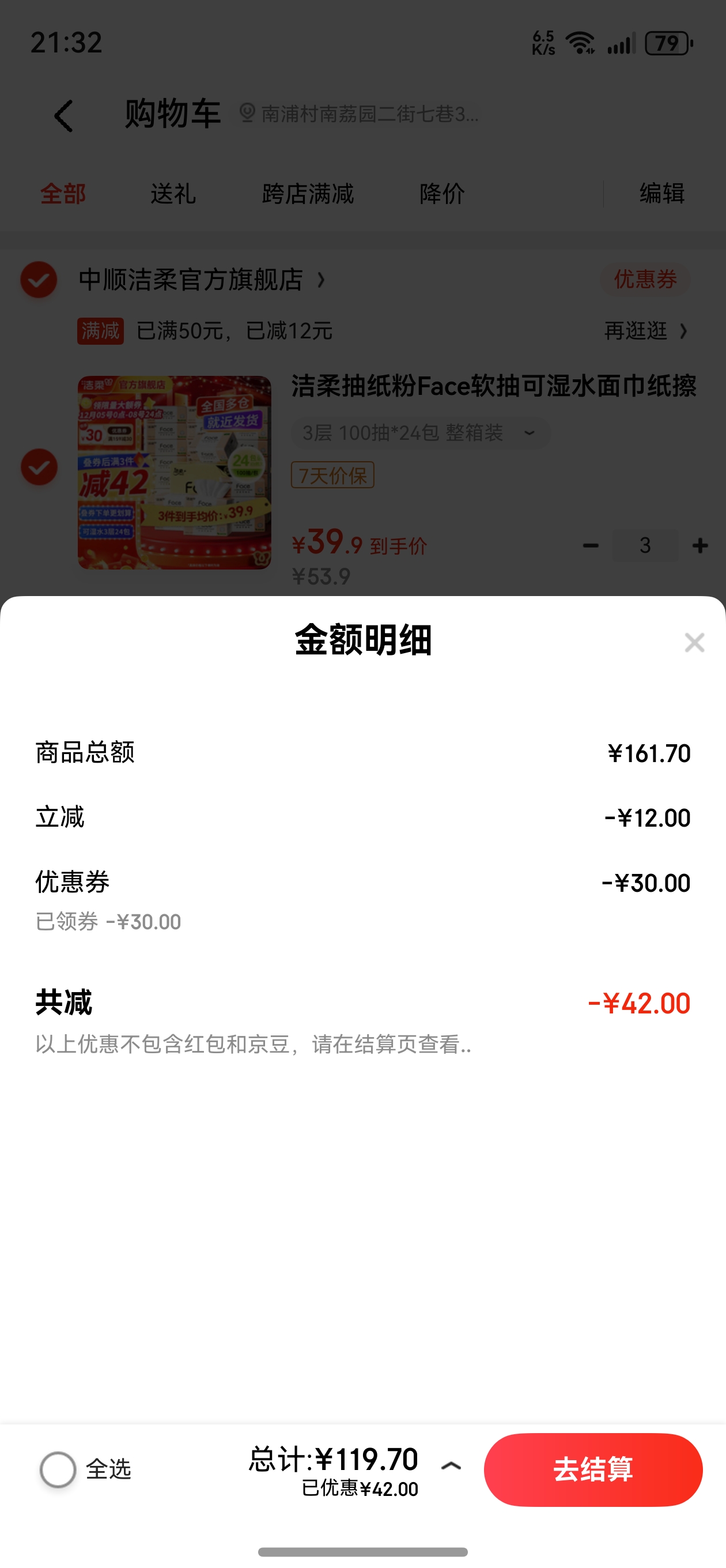Tap 去结算 to check out
The image size is (726, 1568).
(x=593, y=1469)
